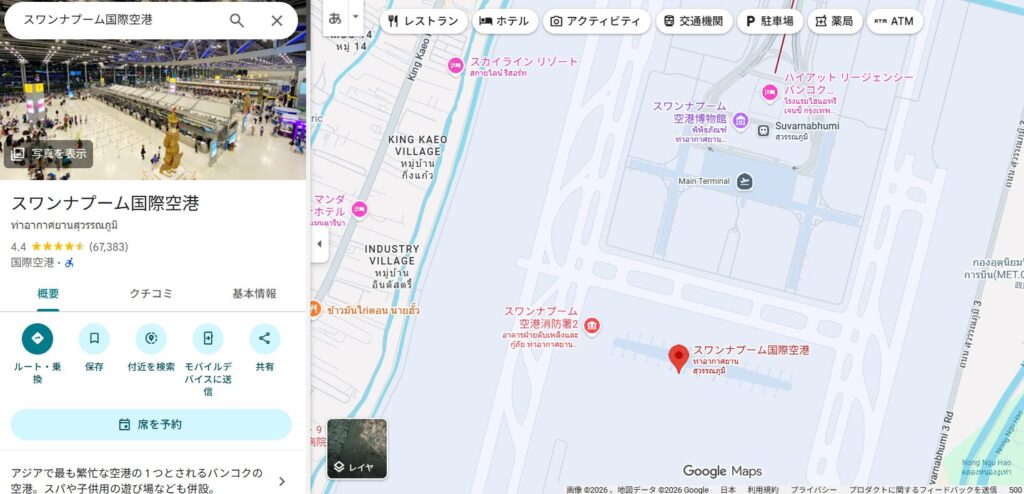Filter the map by レストラン chip
The width and height of the screenshot is (1024, 494).
[x=423, y=21]
